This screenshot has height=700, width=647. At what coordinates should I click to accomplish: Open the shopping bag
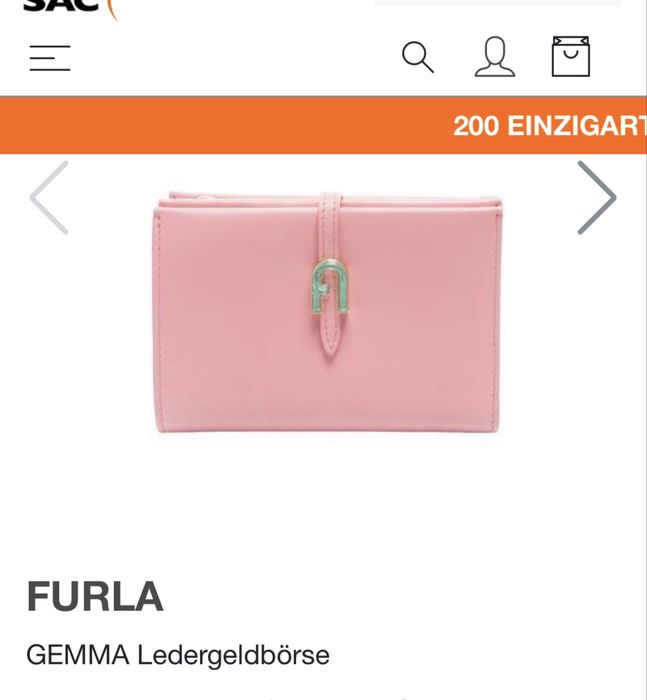click(x=570, y=57)
